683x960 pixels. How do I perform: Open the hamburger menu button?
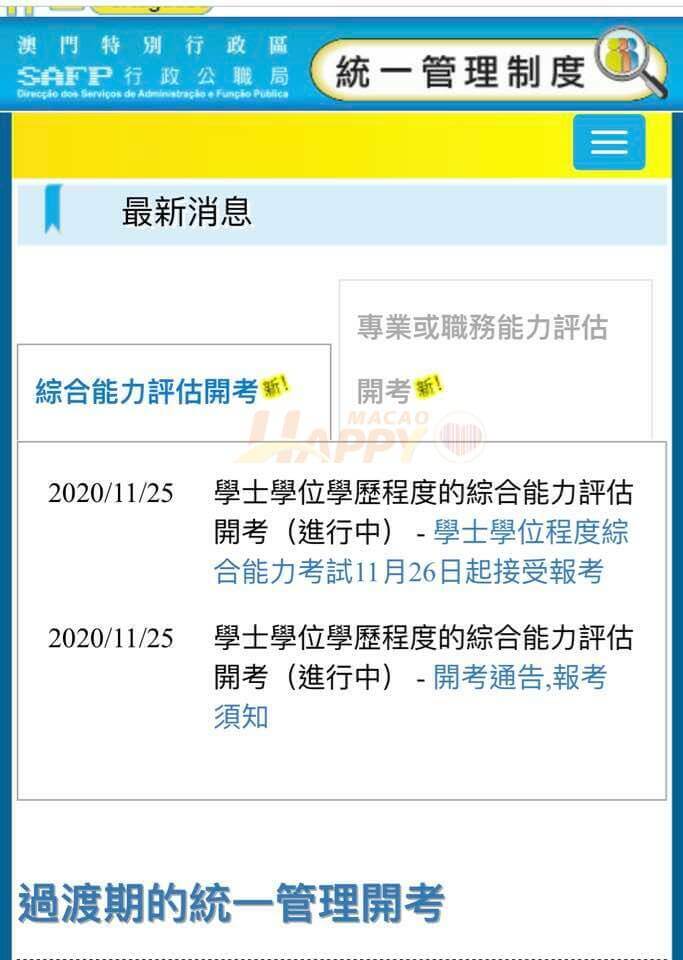pos(608,143)
